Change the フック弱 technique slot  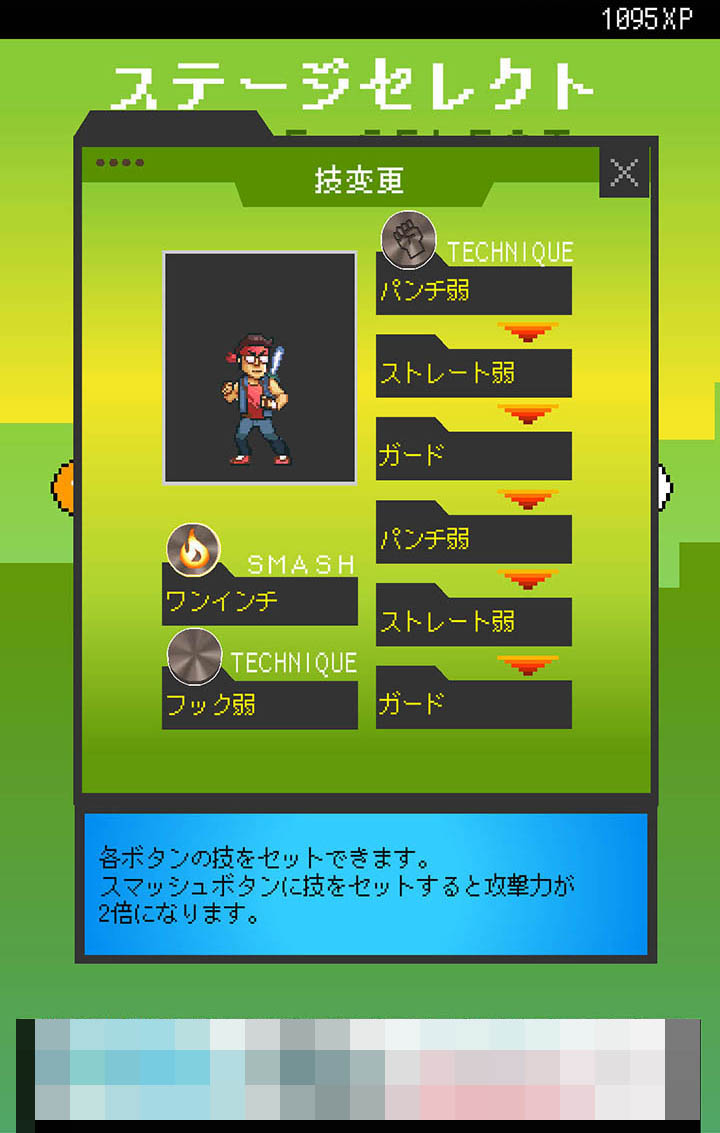pyautogui.click(x=259, y=704)
